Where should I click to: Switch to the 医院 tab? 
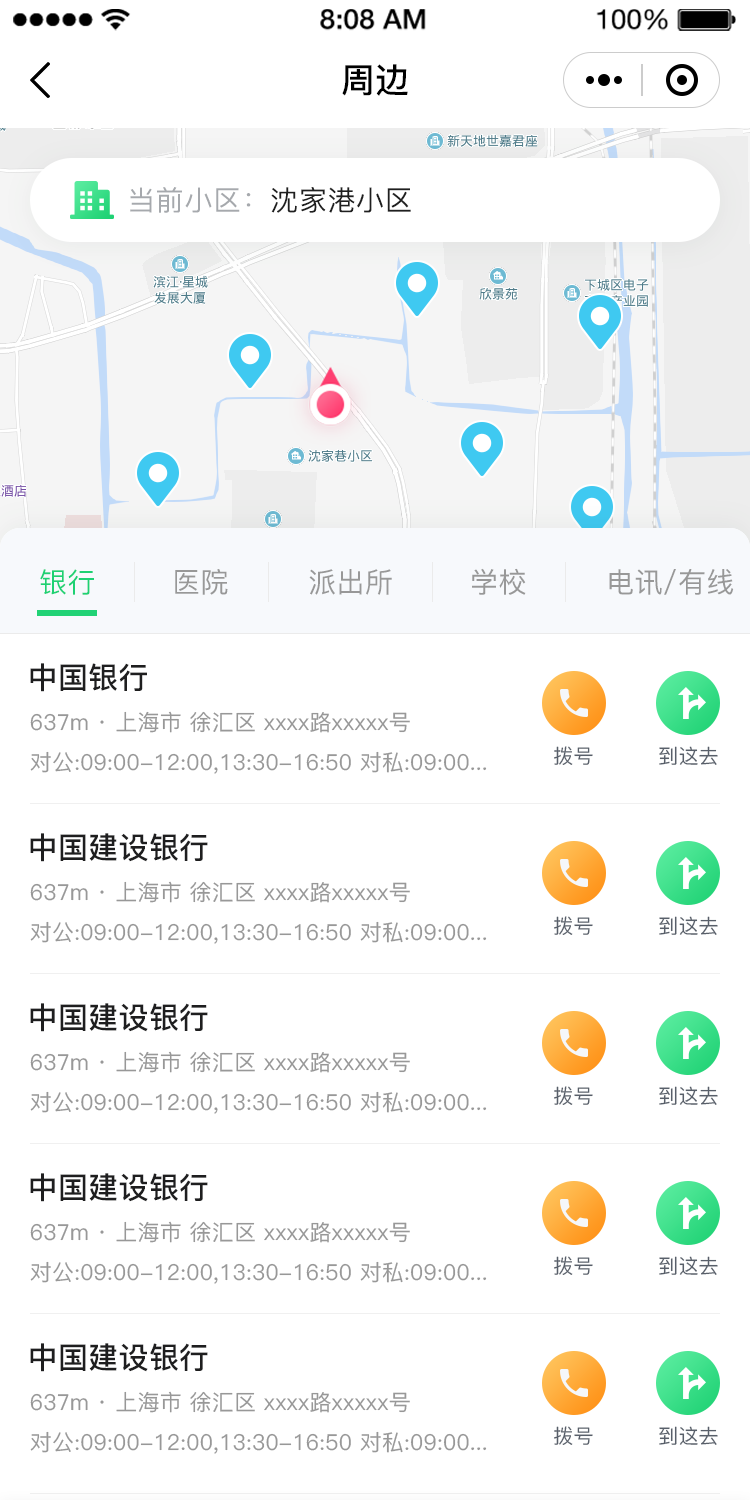coord(201,582)
